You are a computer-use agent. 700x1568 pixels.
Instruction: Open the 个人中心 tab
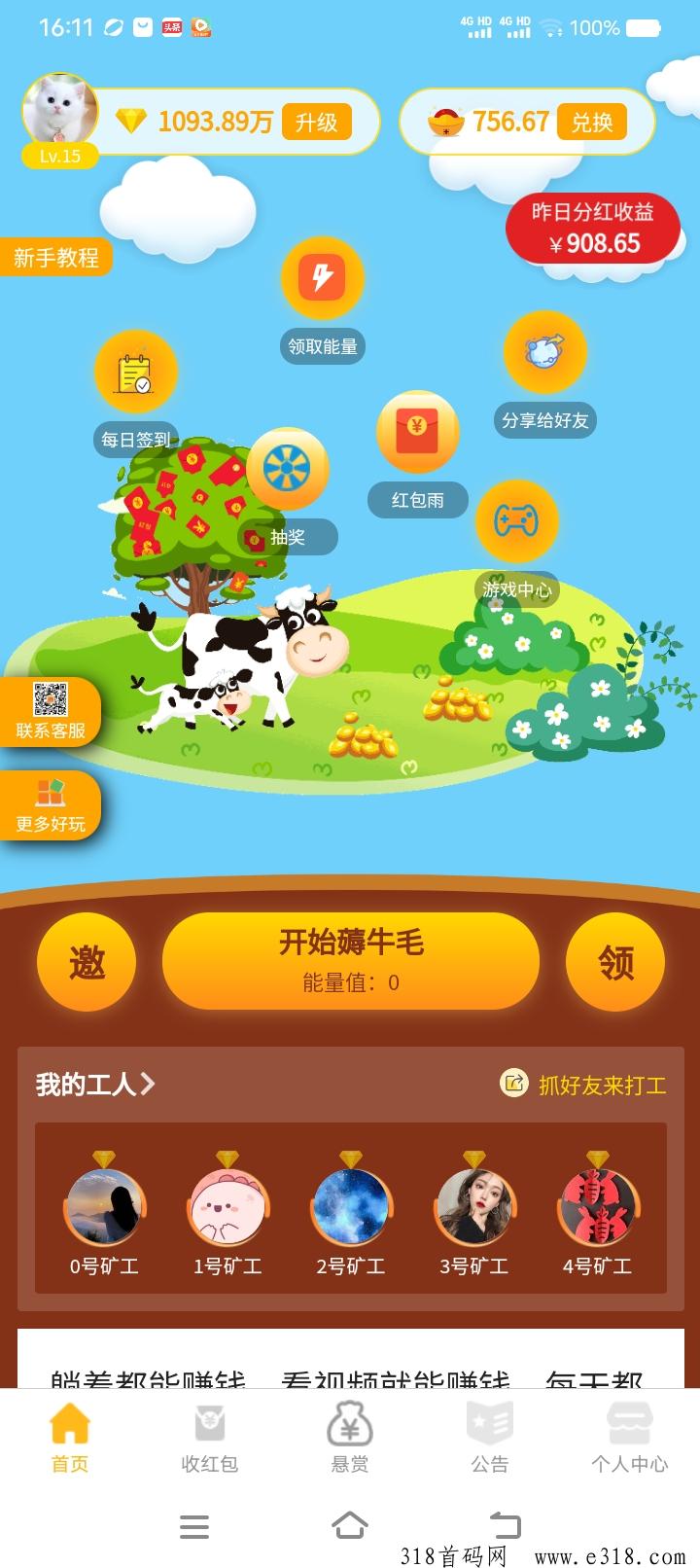pyautogui.click(x=629, y=1439)
